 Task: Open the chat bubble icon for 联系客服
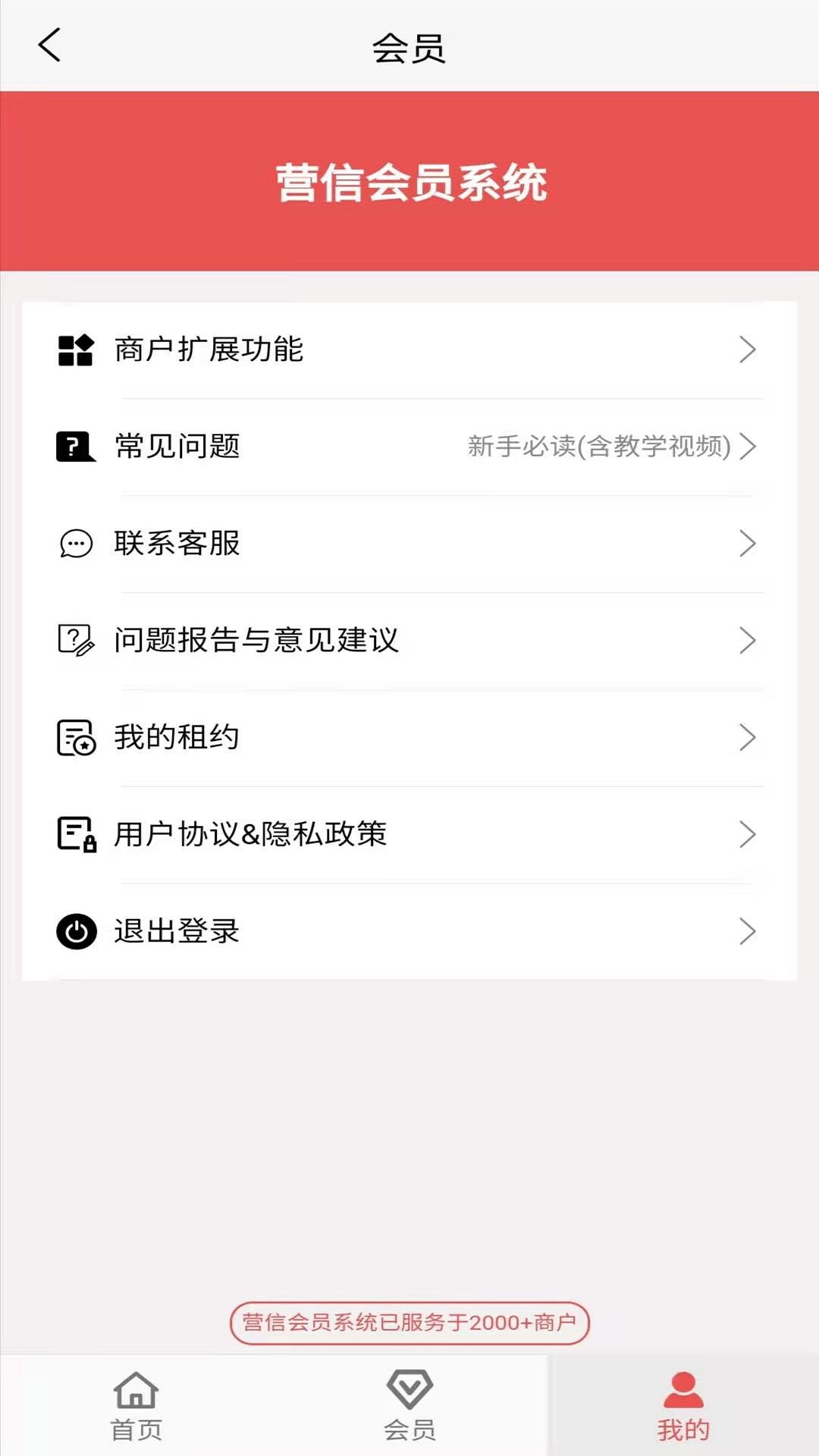pos(74,543)
